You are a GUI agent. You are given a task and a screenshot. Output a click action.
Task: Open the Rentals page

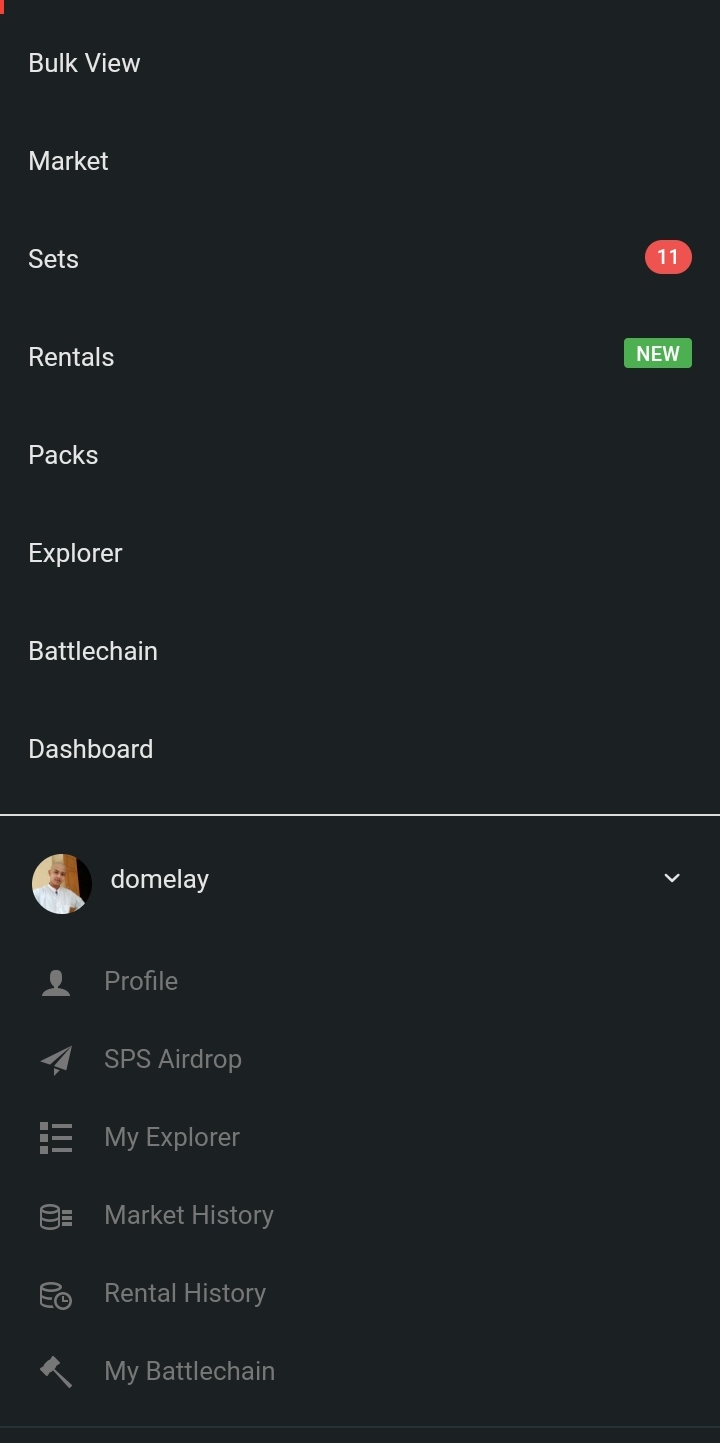pos(71,356)
